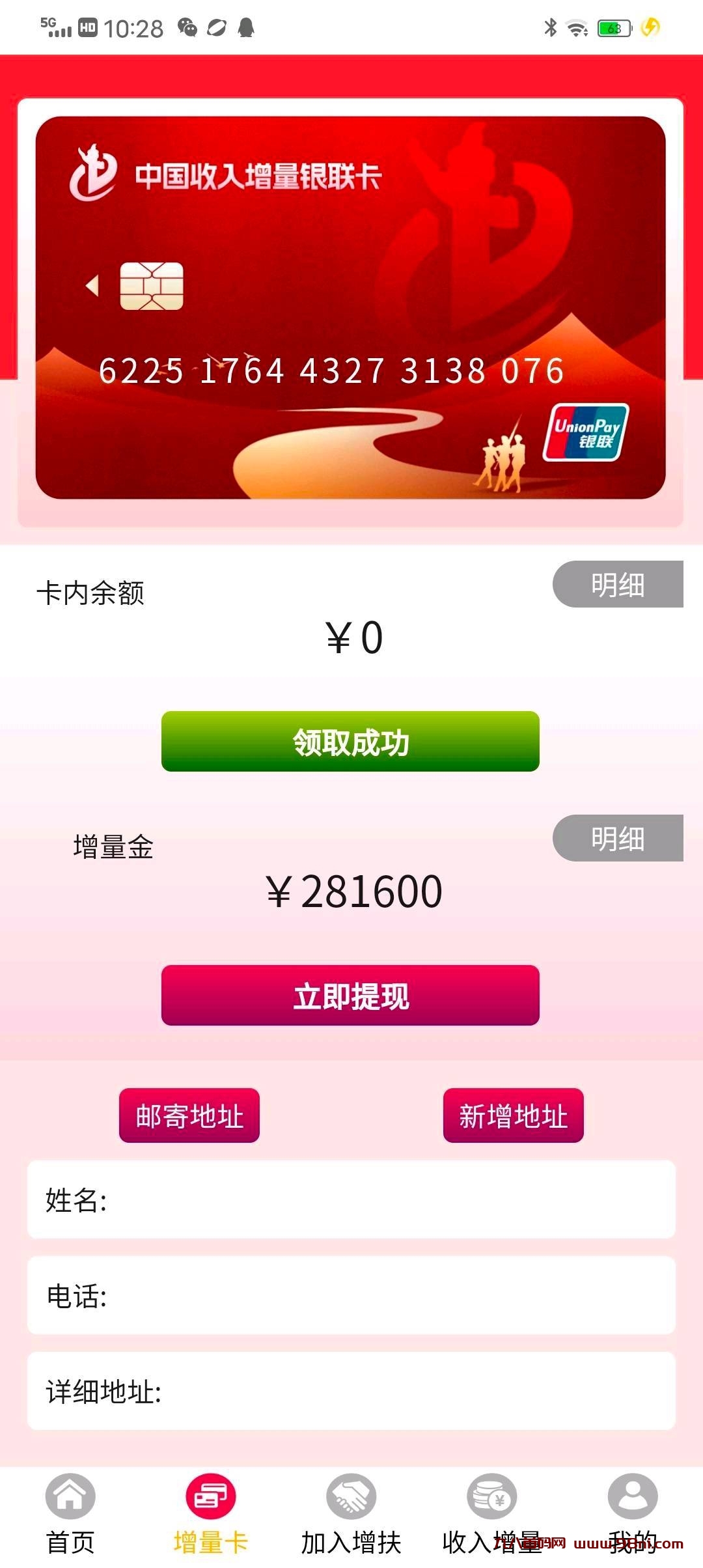Click the 邮寄地址 mailing address button
This screenshot has width=703, height=1568.
click(189, 1115)
